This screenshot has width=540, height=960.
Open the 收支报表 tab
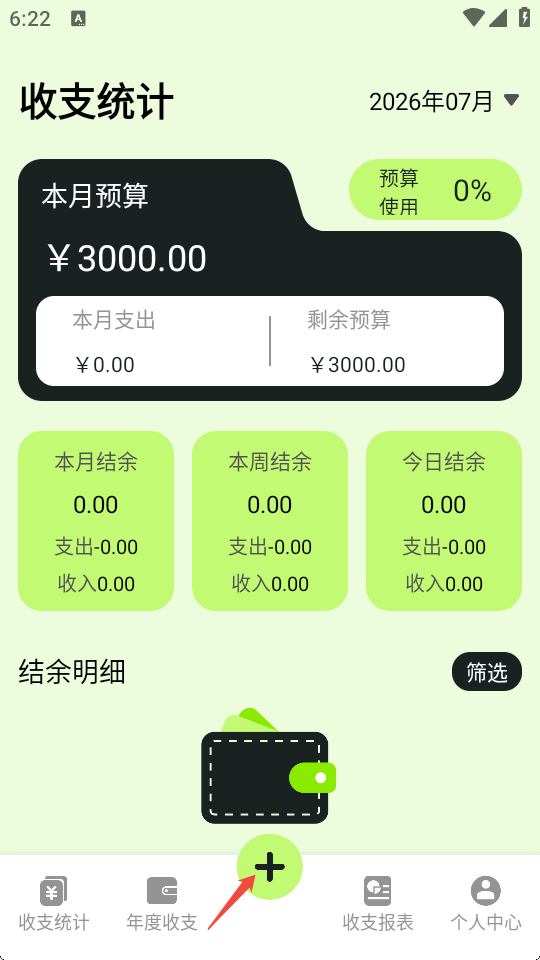click(378, 904)
